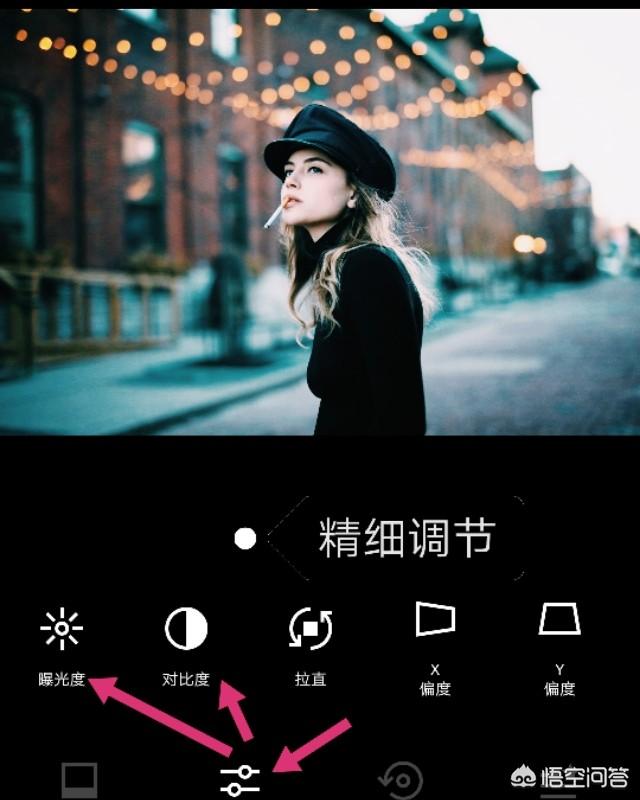This screenshot has height=800, width=640.
Task: Switch to the adjustment sliders tab
Action: coord(240,779)
